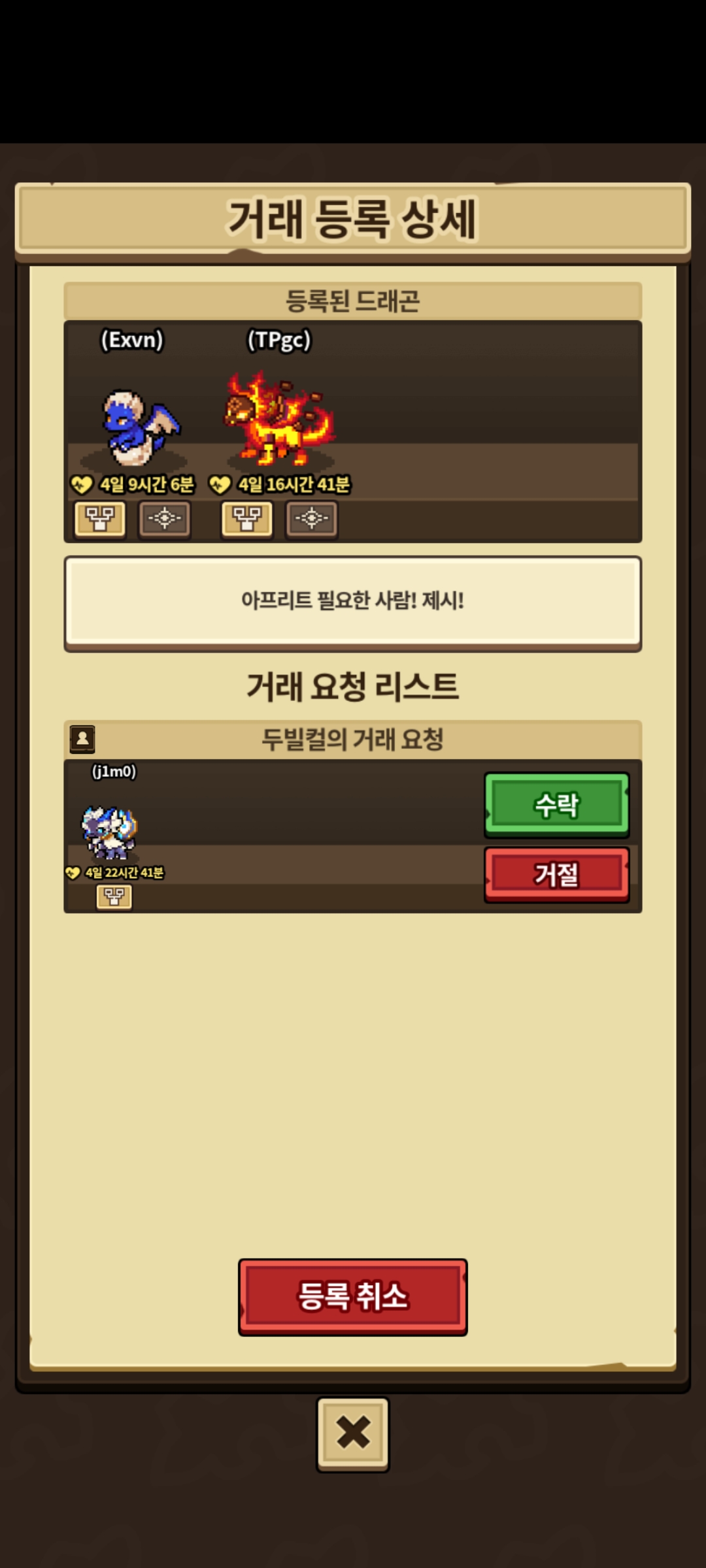Open family tree icon under j1m0 dragon

click(114, 897)
